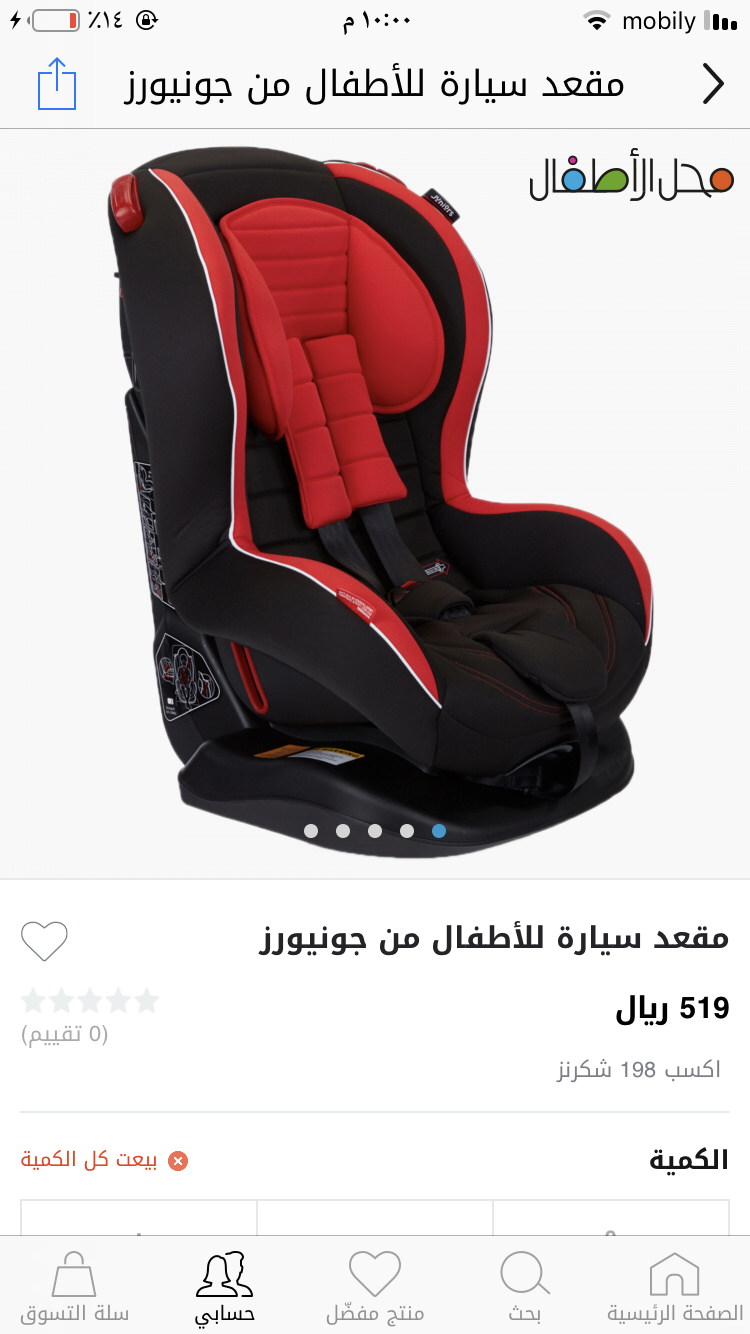This screenshot has height=1334, width=750.
Task: Open the سلة التسوق shopping cart tab
Action: pos(75,1288)
